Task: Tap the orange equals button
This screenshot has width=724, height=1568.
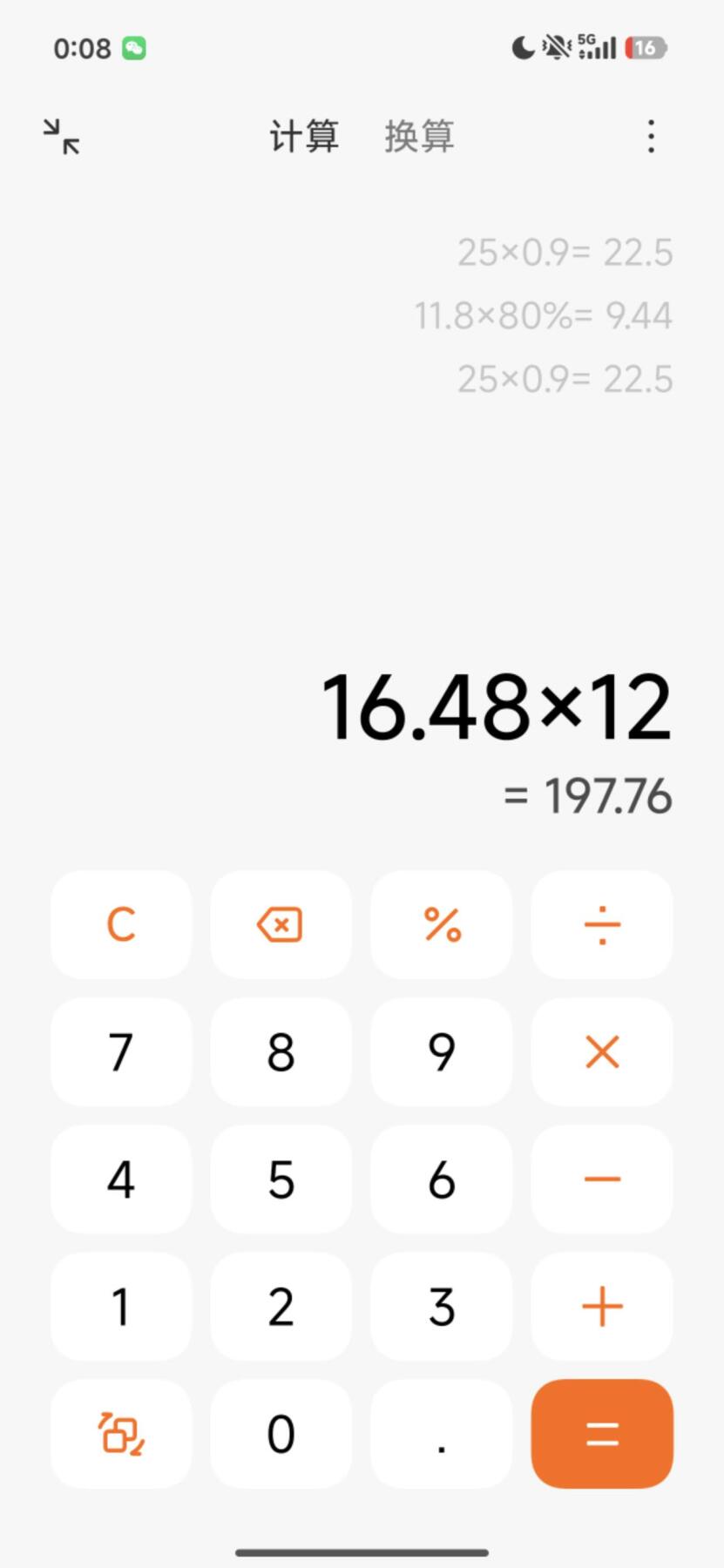Action: tap(602, 1433)
